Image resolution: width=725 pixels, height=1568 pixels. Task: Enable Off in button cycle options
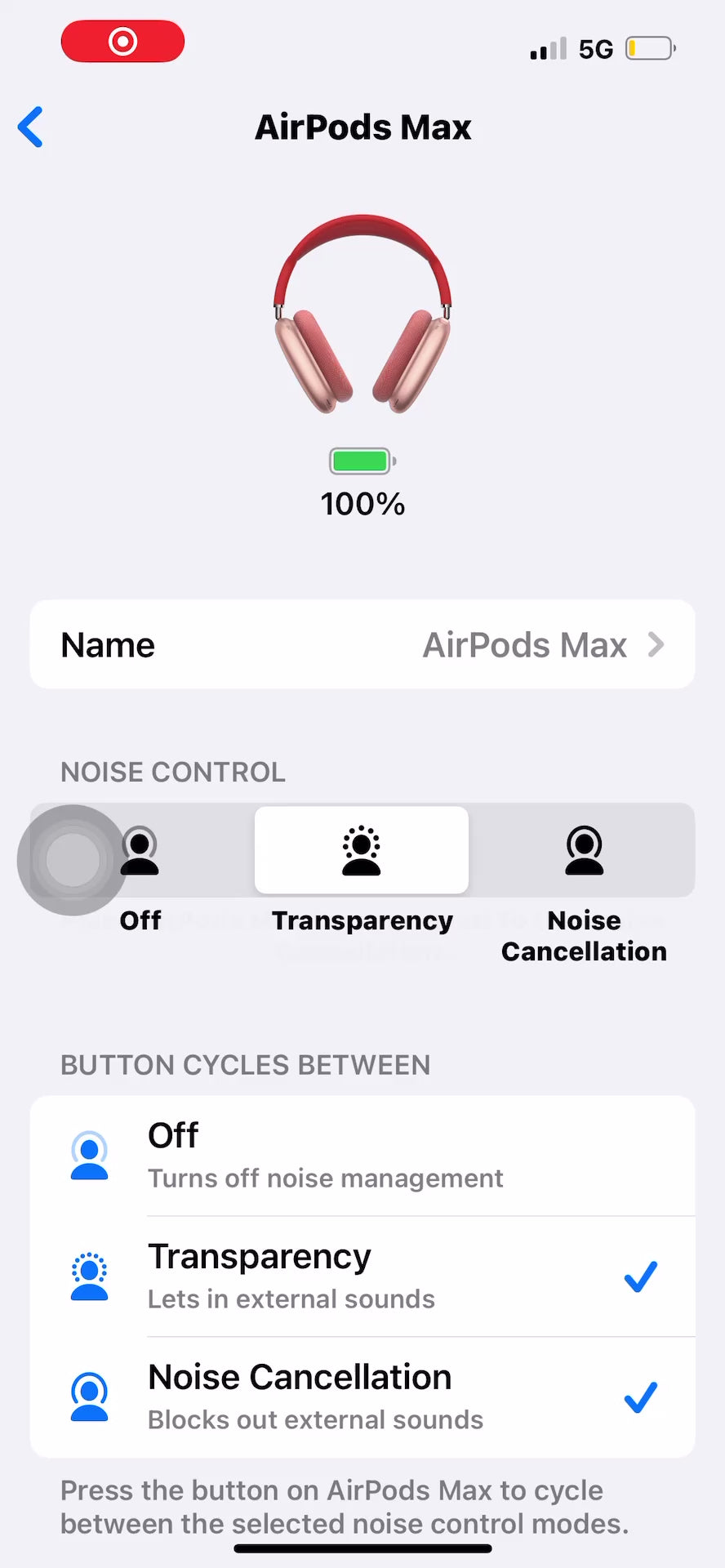362,1156
